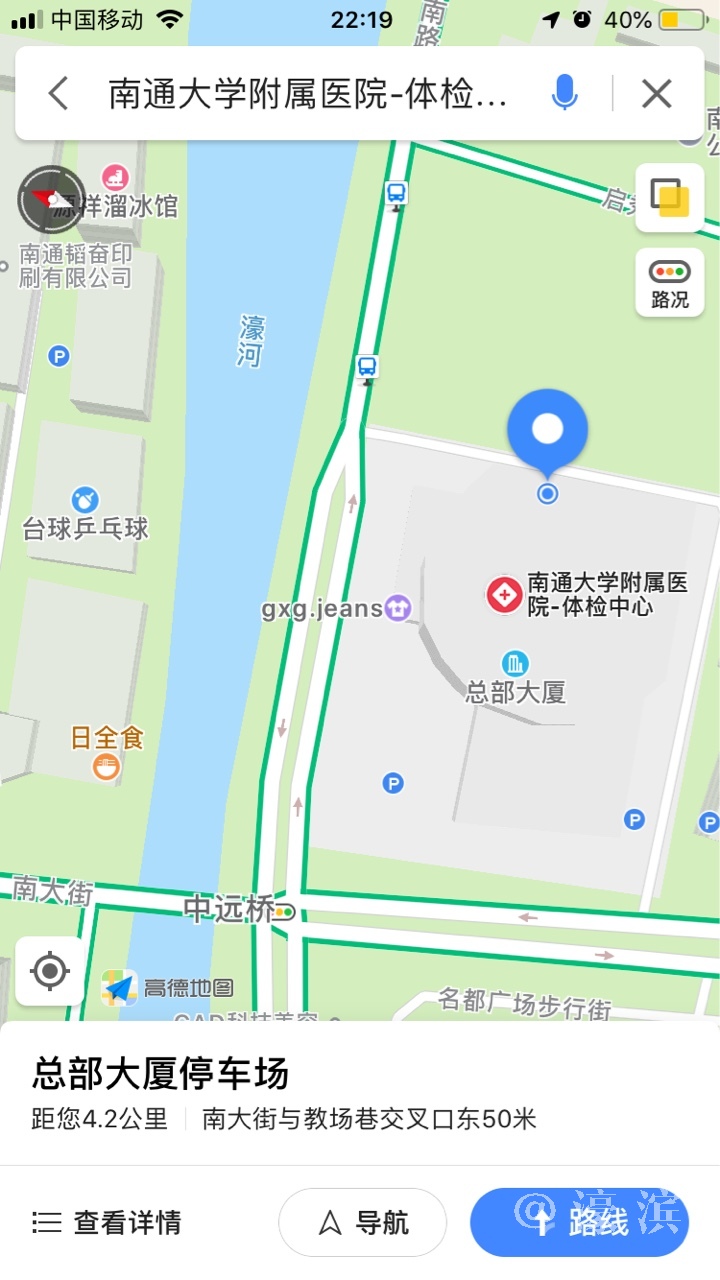This screenshot has height=1280, width=720.
Task: Tap the bus stop icon near 濠河
Action: coord(367,367)
